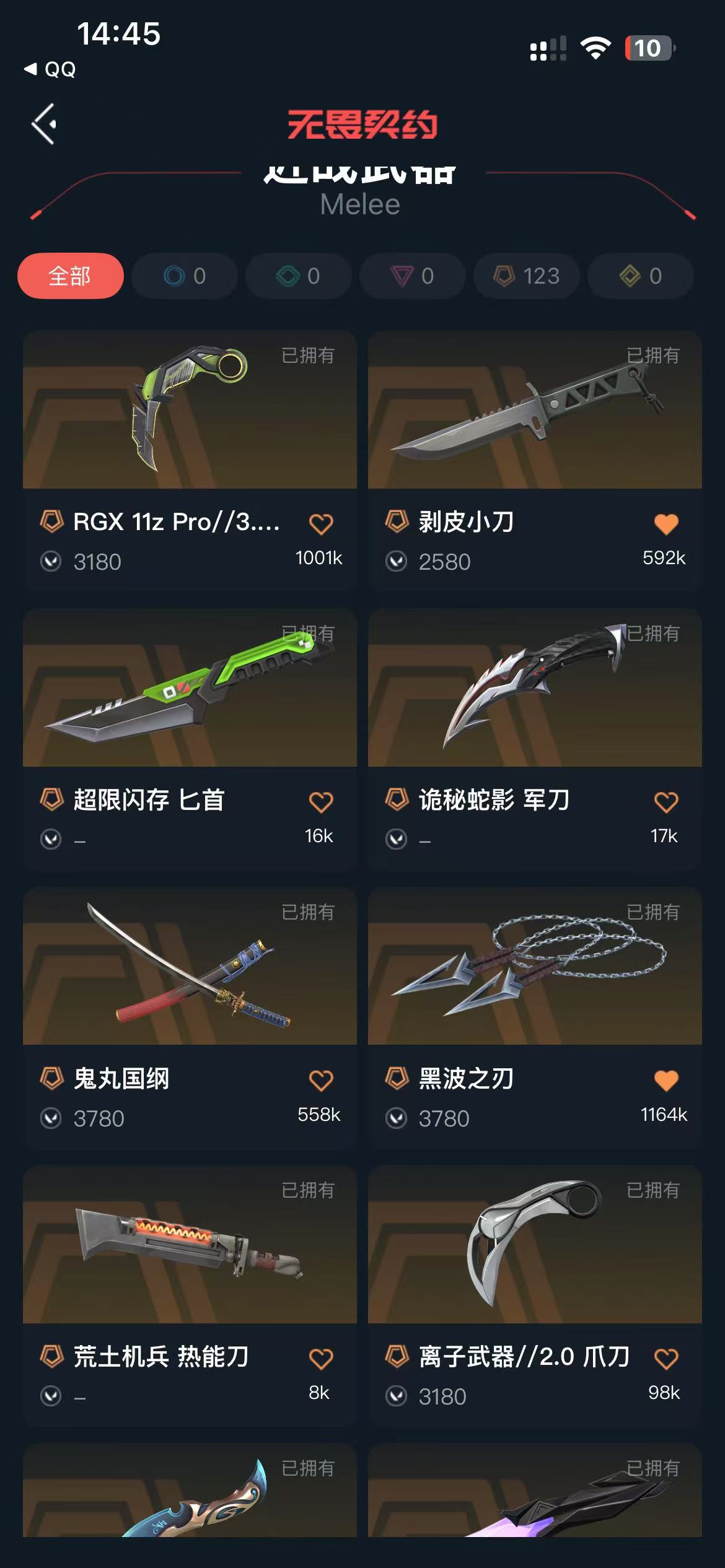This screenshot has height=1568, width=725.
Task: Favorite the 鬼丸国纲 skin
Action: click(321, 1081)
